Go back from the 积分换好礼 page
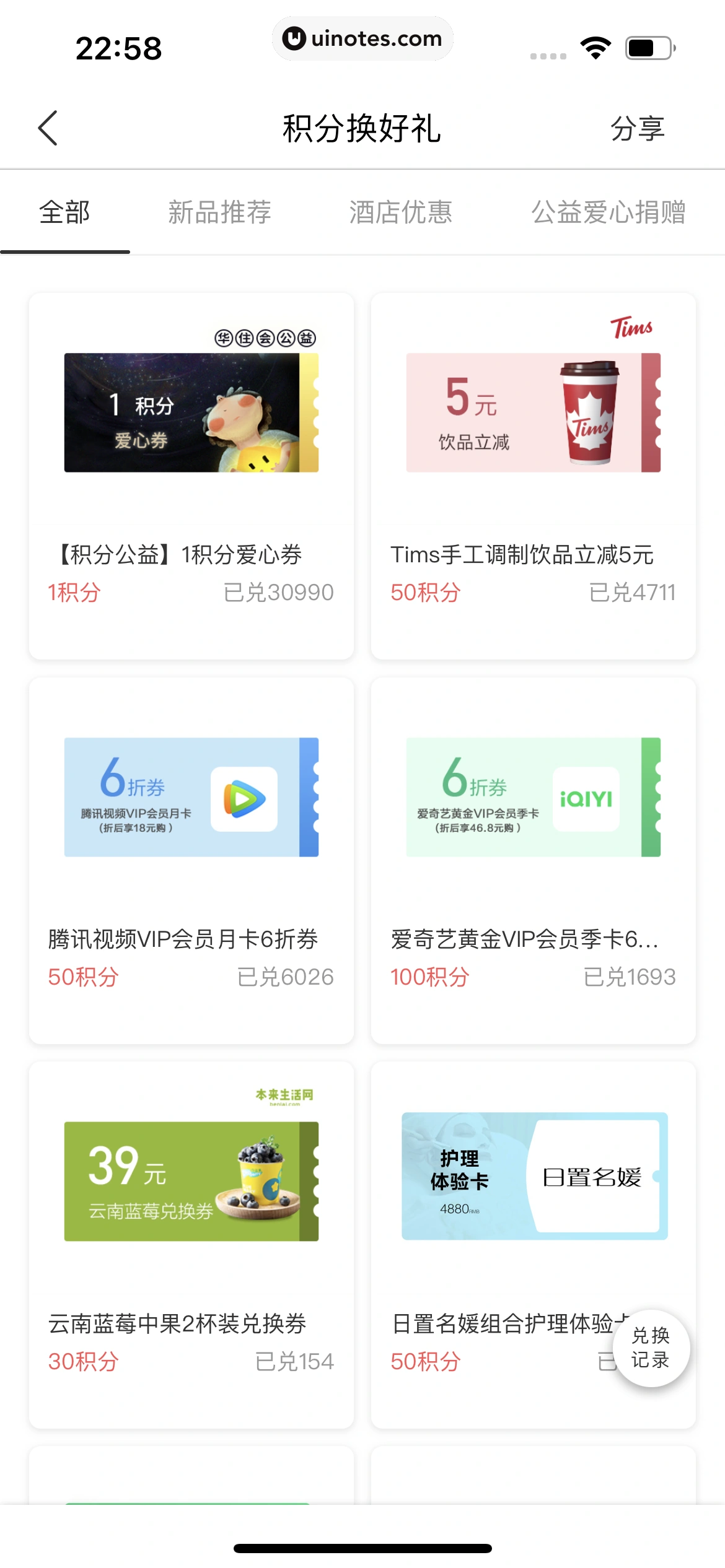Image resolution: width=725 pixels, height=1568 pixels. point(48,128)
